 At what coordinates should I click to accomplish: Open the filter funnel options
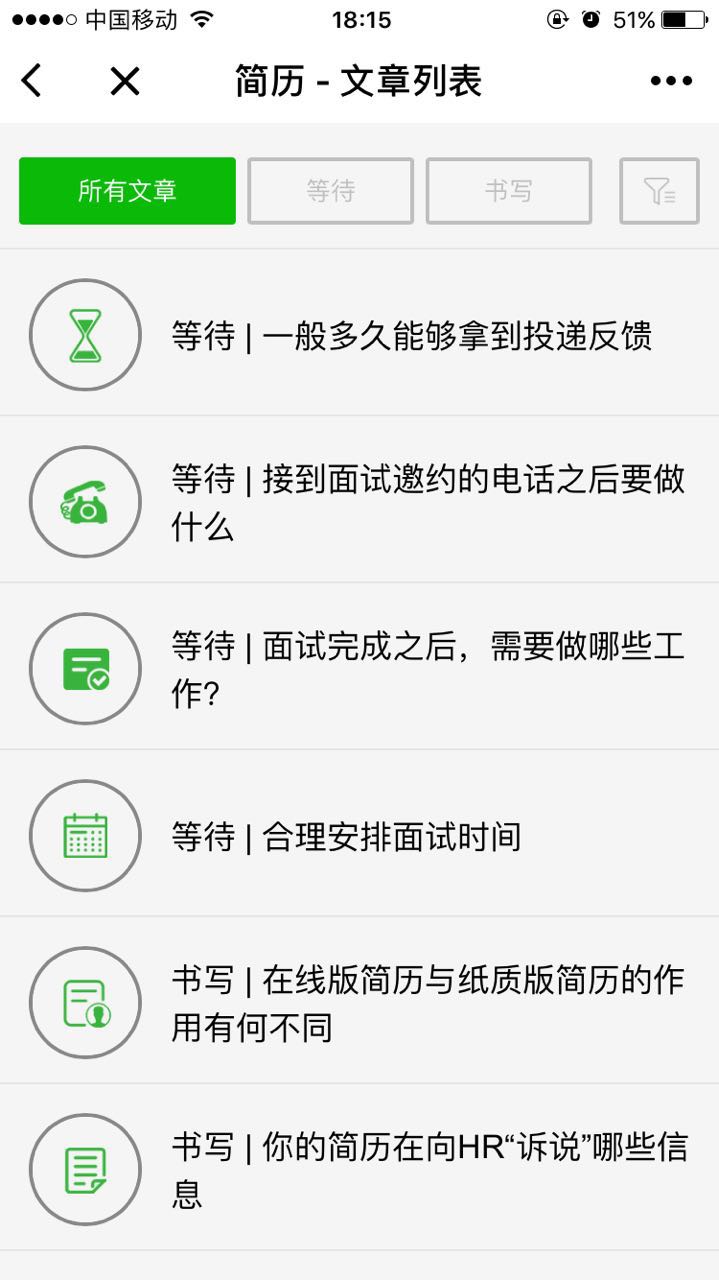point(659,191)
